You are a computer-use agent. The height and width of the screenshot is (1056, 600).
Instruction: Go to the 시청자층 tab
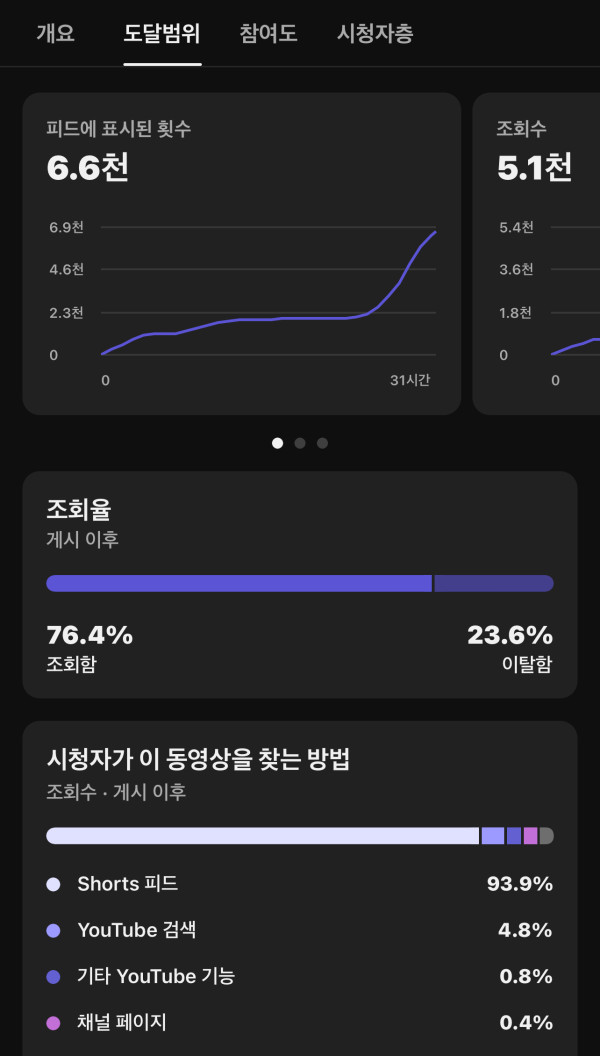click(375, 33)
